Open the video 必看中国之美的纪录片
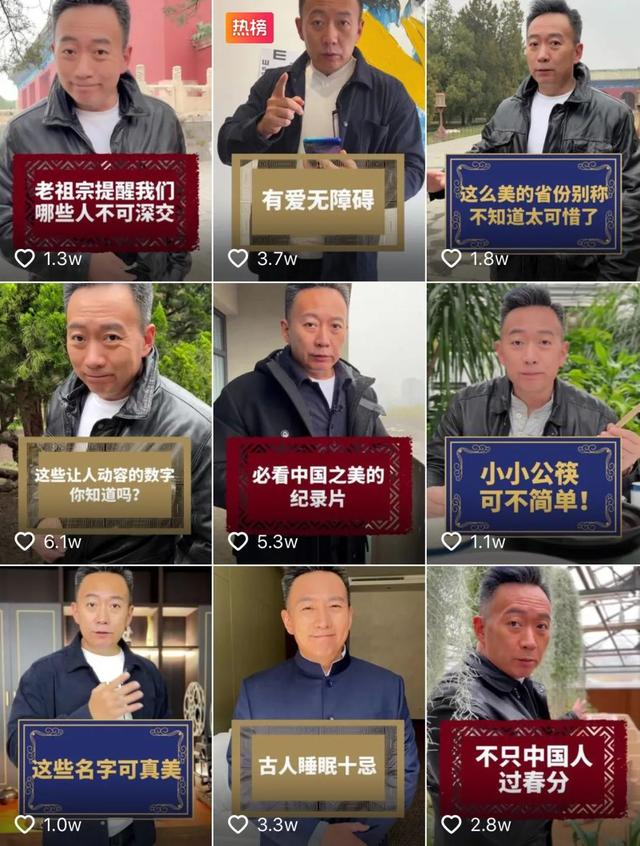Screen dimensions: 640x846 [x=319, y=422]
